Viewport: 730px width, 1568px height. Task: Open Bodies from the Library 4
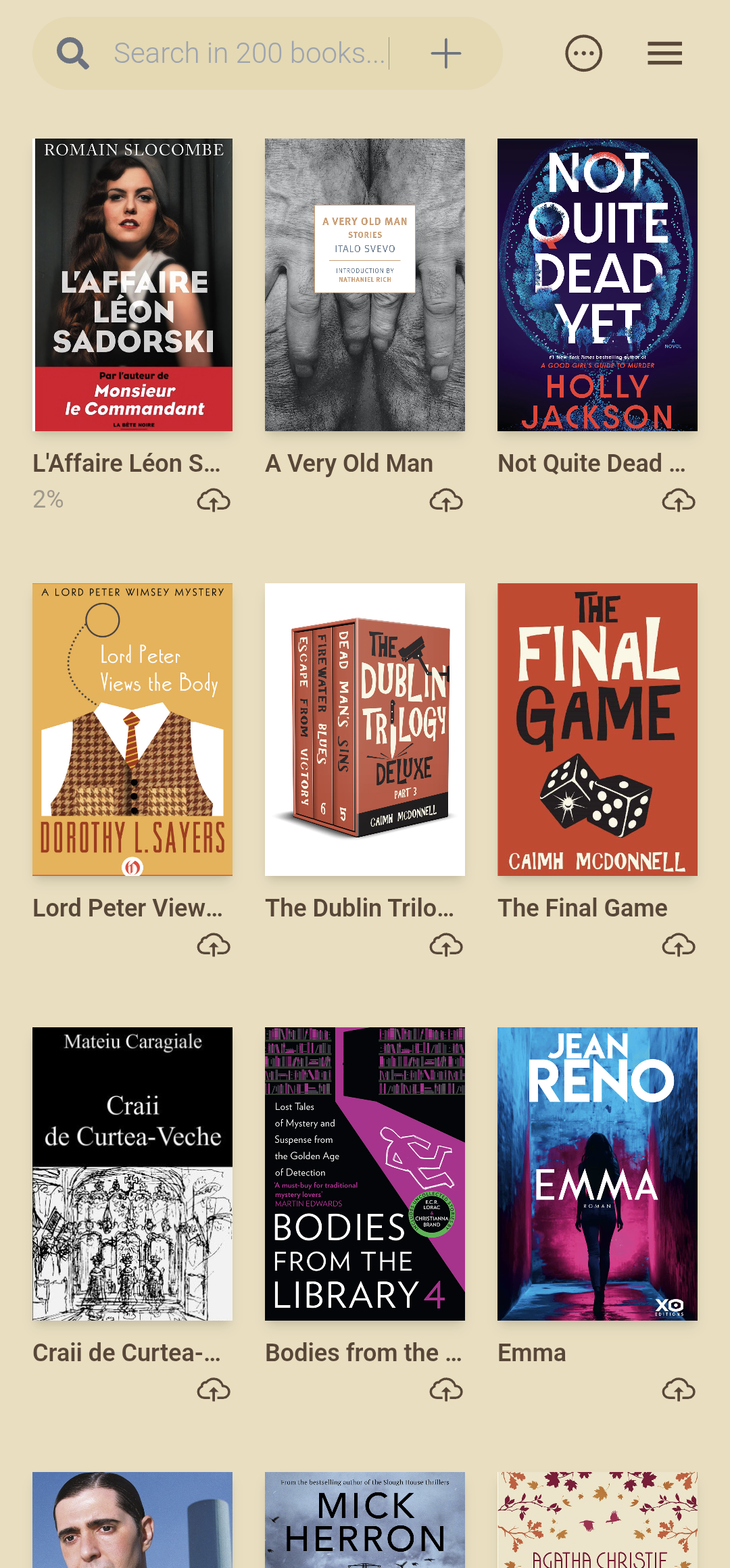coord(365,1174)
